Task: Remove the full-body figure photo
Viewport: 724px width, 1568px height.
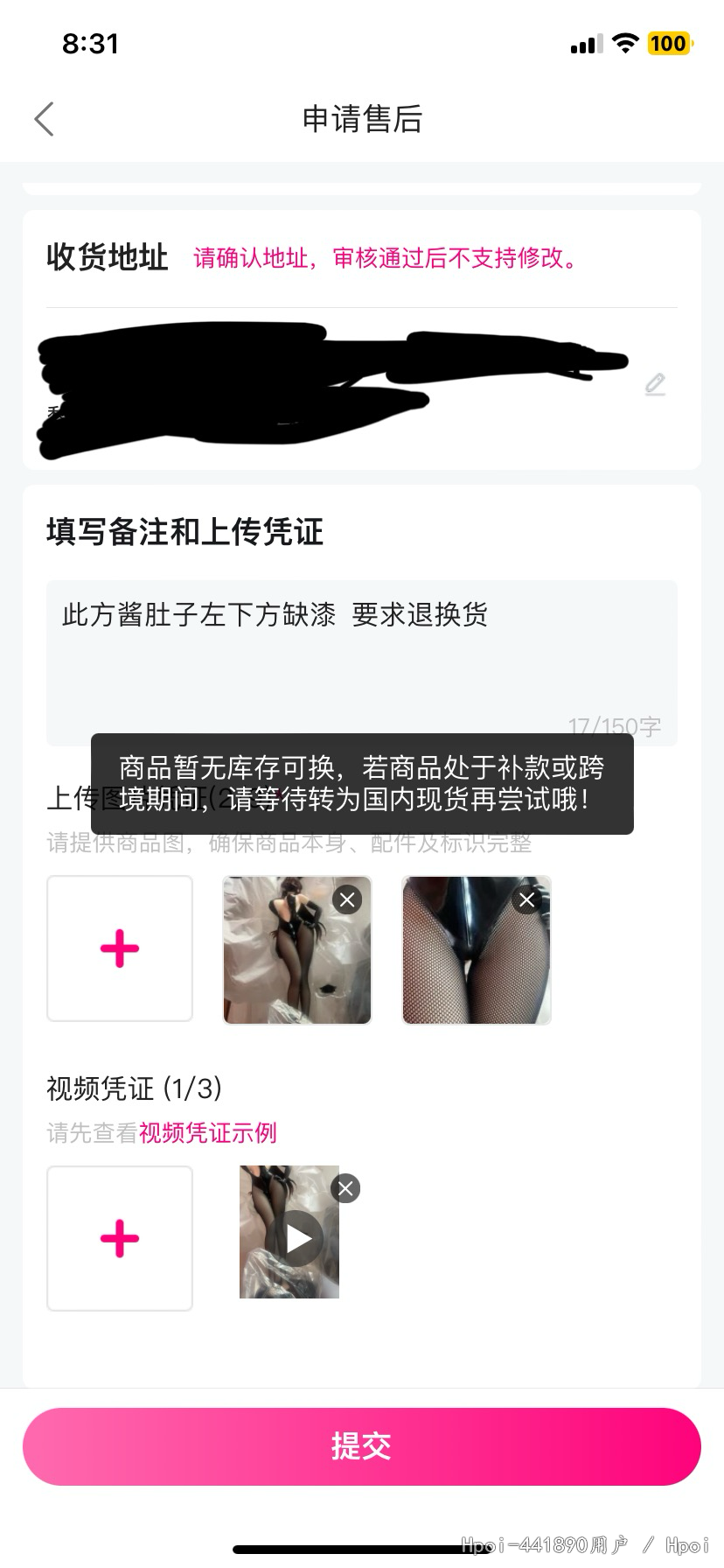Action: [x=347, y=899]
